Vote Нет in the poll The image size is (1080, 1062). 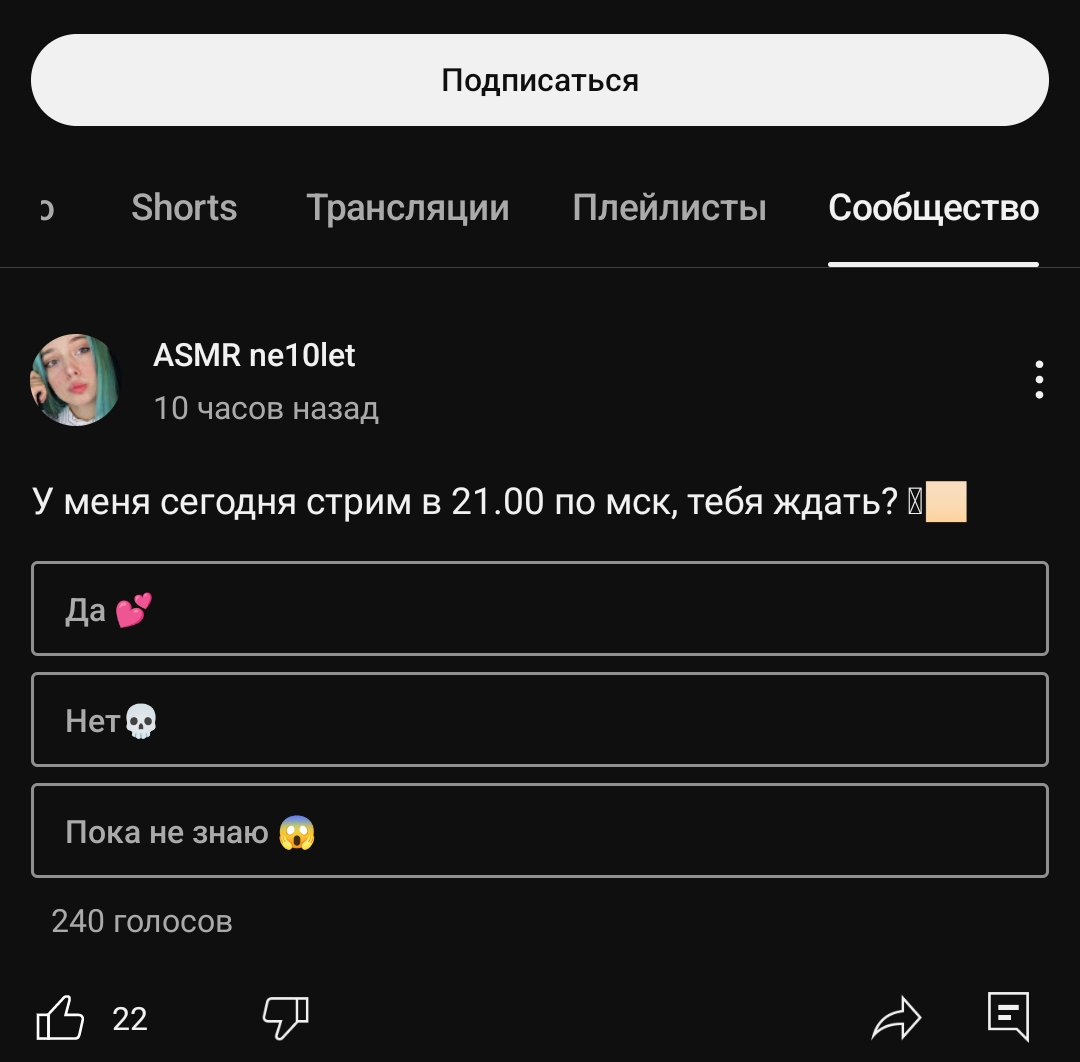click(x=540, y=720)
